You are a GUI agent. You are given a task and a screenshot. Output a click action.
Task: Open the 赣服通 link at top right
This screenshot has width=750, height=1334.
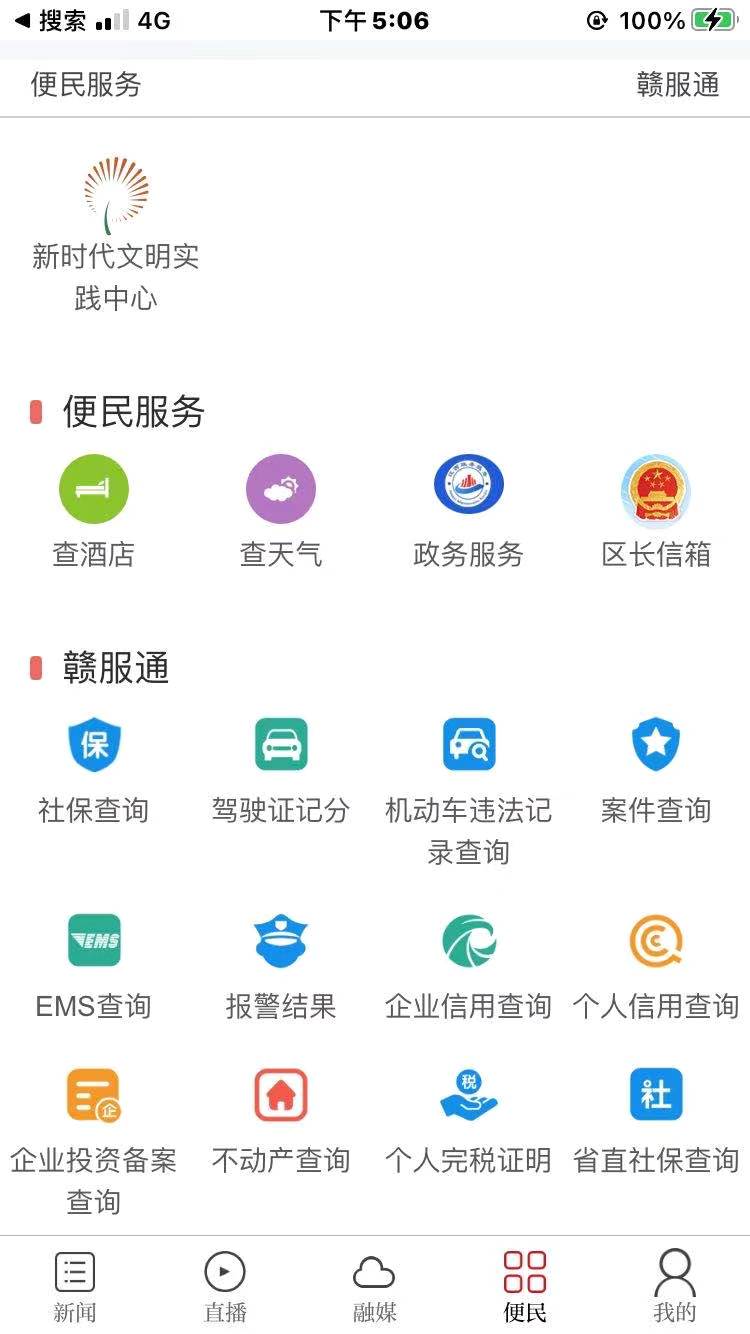(x=676, y=85)
